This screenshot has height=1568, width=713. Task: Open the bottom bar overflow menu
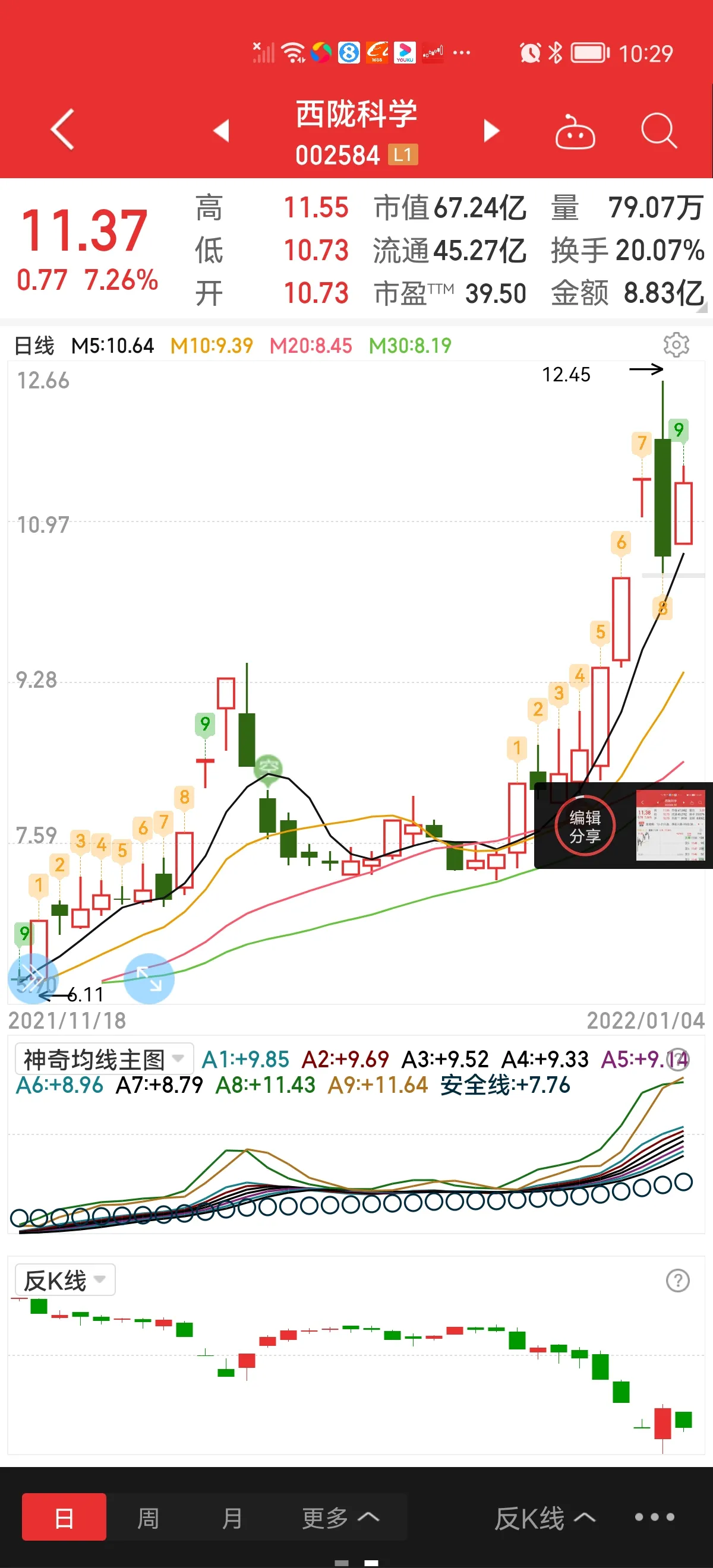[655, 1518]
